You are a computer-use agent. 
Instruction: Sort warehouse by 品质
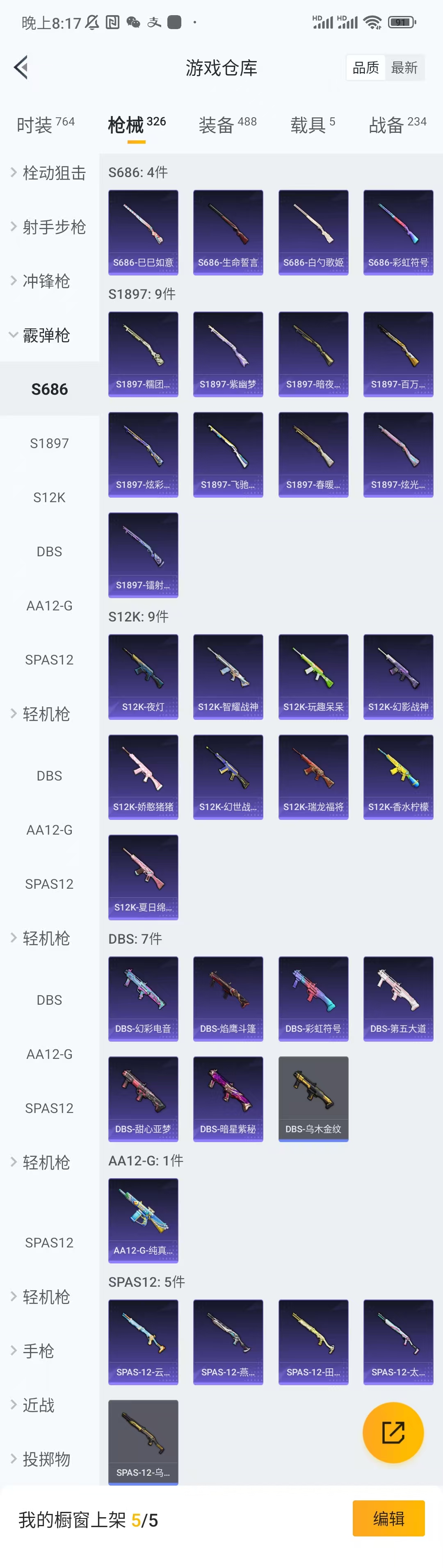(x=365, y=68)
